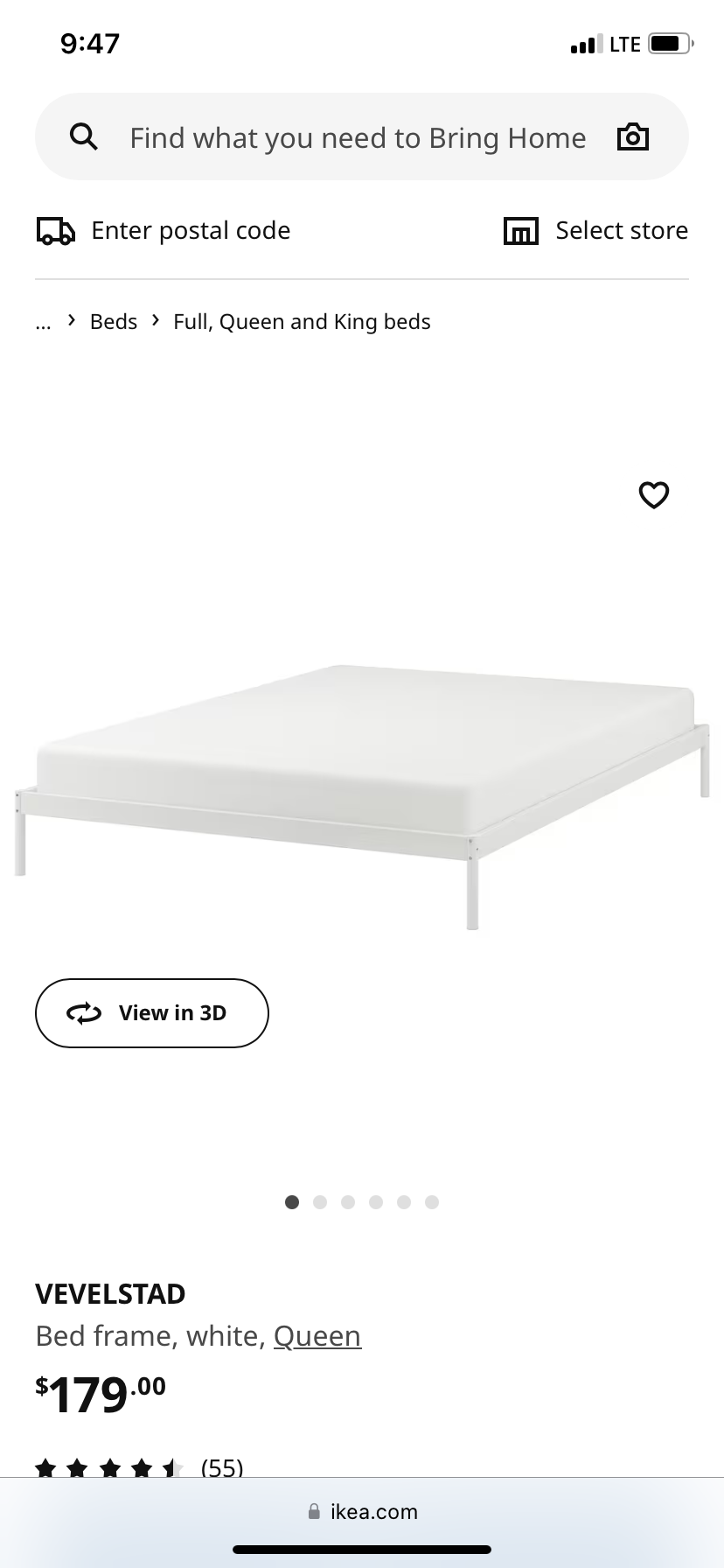
Task: Change the Queen size option
Action: coord(317,1336)
